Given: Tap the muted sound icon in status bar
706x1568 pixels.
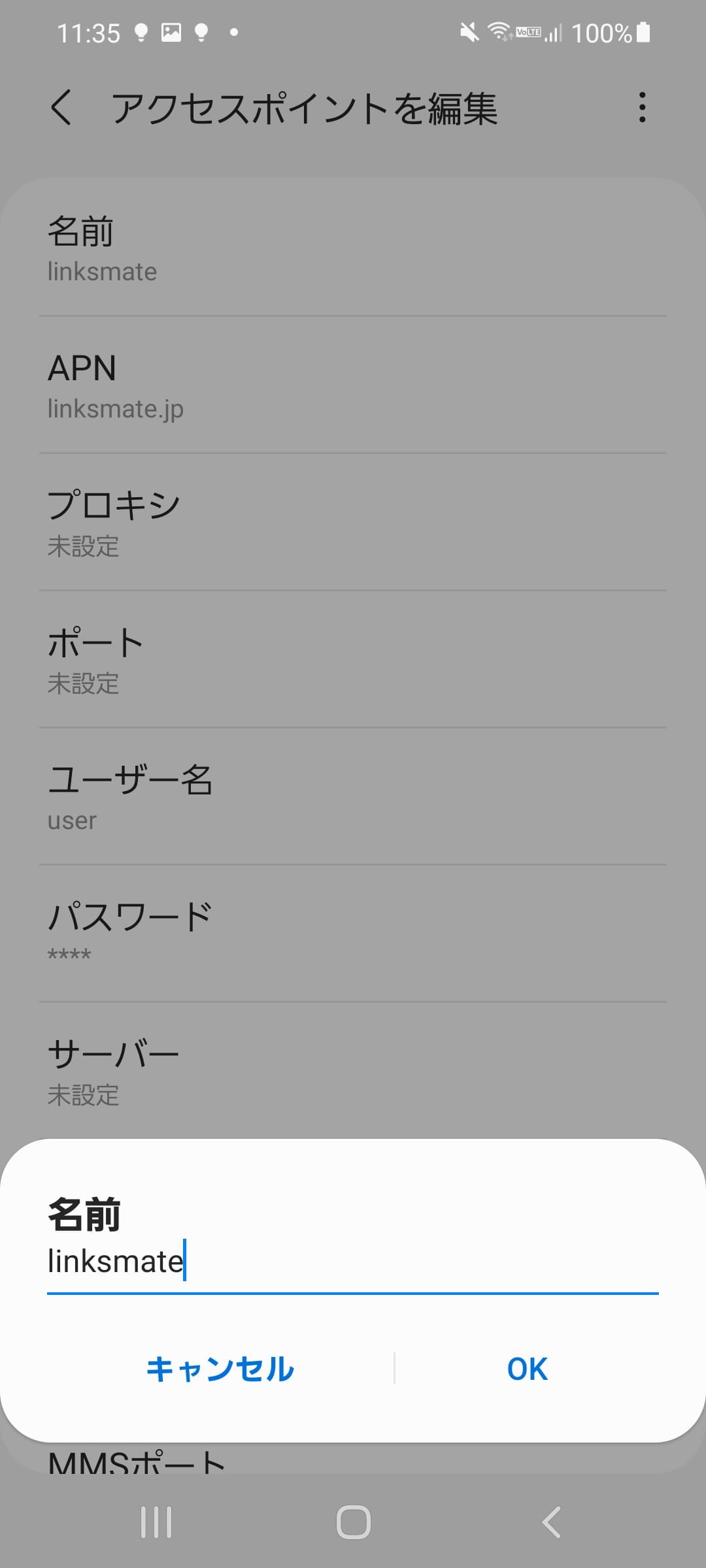Looking at the screenshot, I should pyautogui.click(x=468, y=32).
